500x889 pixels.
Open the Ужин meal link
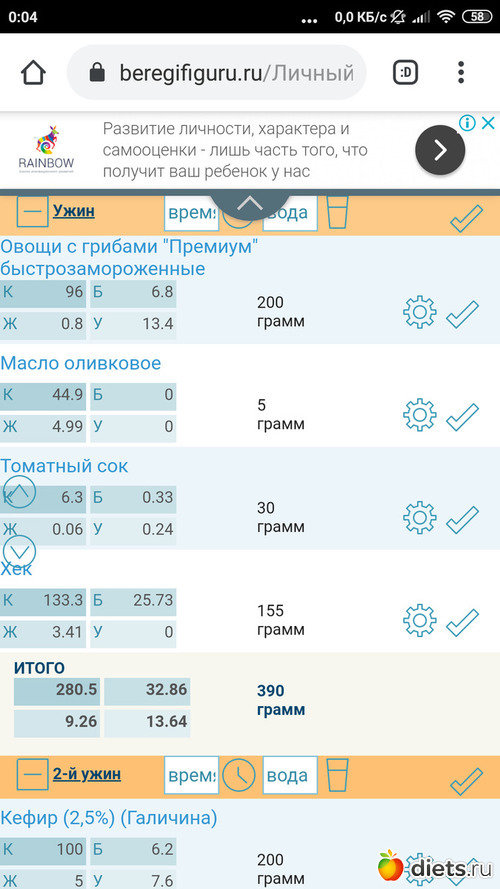tap(74, 211)
